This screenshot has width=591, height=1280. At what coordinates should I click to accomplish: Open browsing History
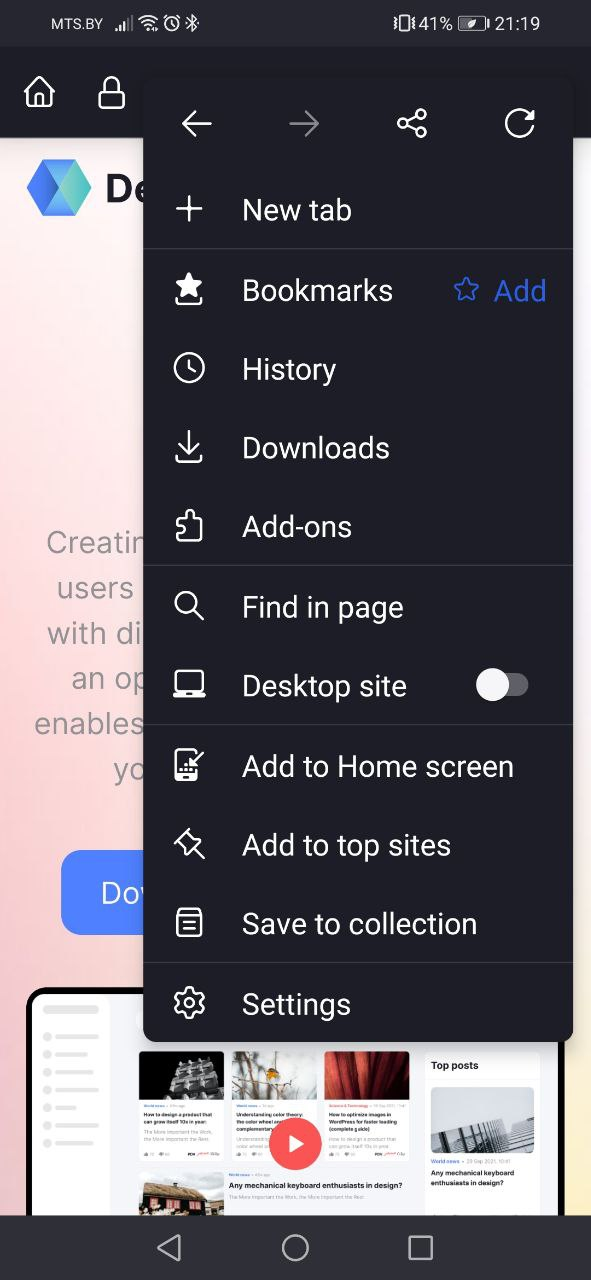click(358, 369)
